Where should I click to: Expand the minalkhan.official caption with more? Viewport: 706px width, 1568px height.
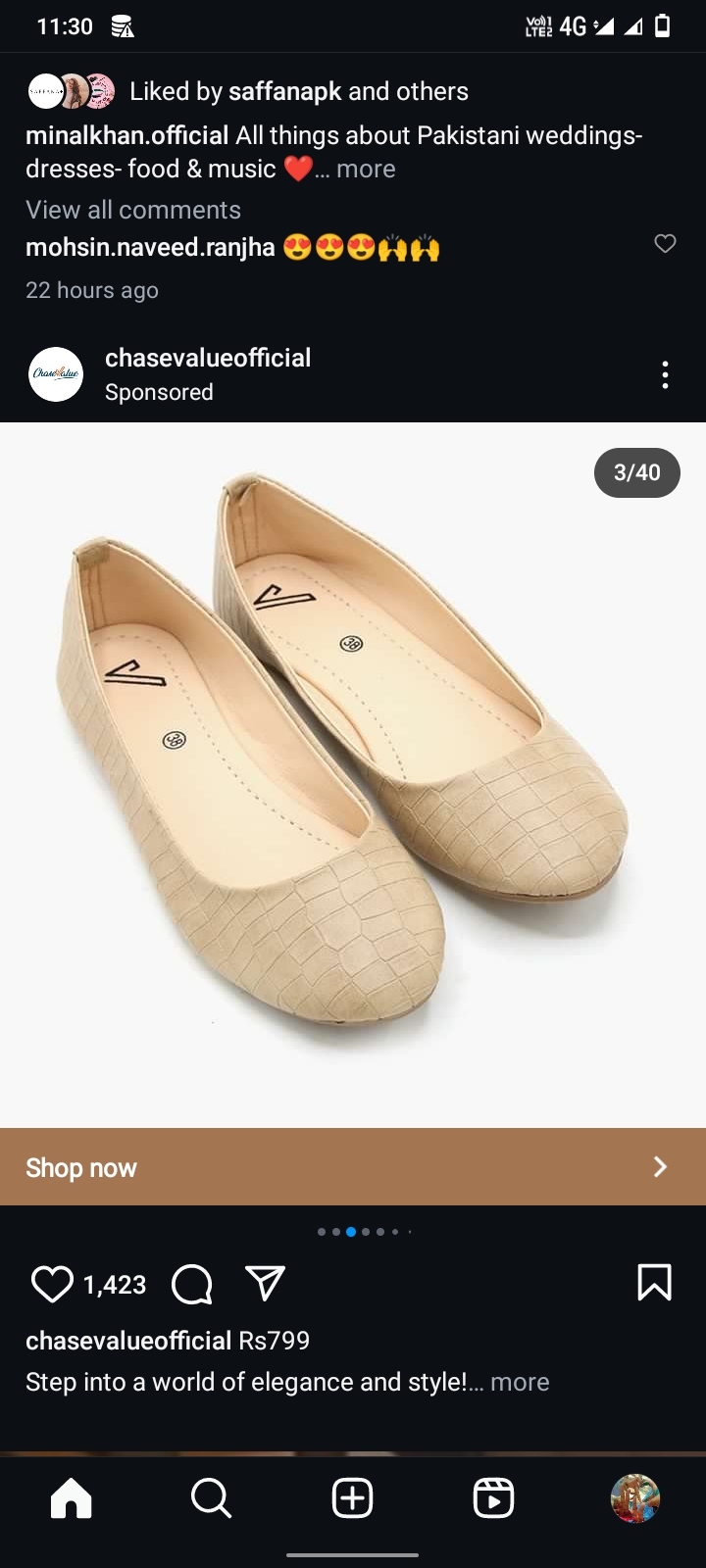pyautogui.click(x=365, y=170)
